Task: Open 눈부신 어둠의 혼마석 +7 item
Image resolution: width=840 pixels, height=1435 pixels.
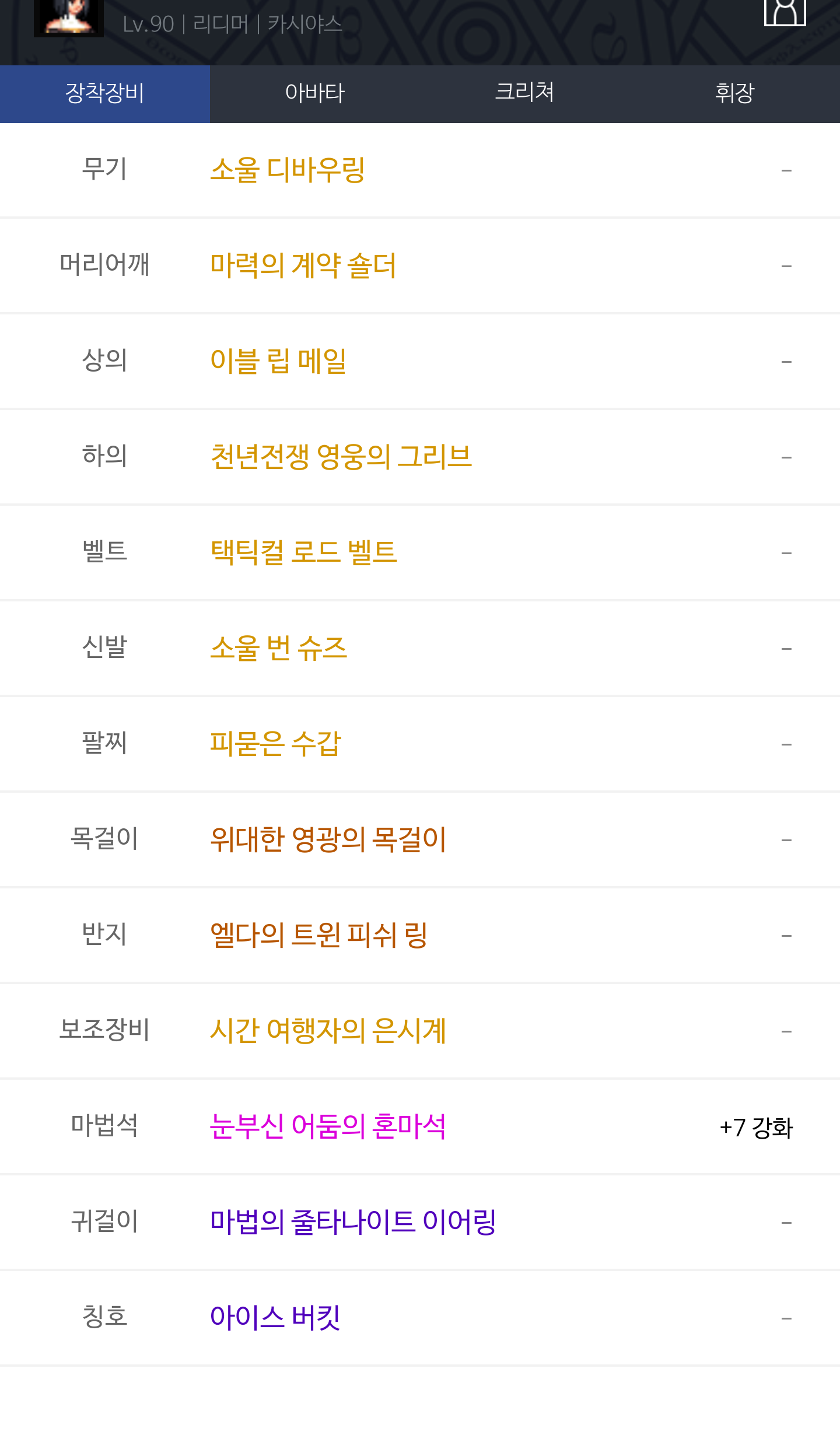Action: (x=420, y=1127)
